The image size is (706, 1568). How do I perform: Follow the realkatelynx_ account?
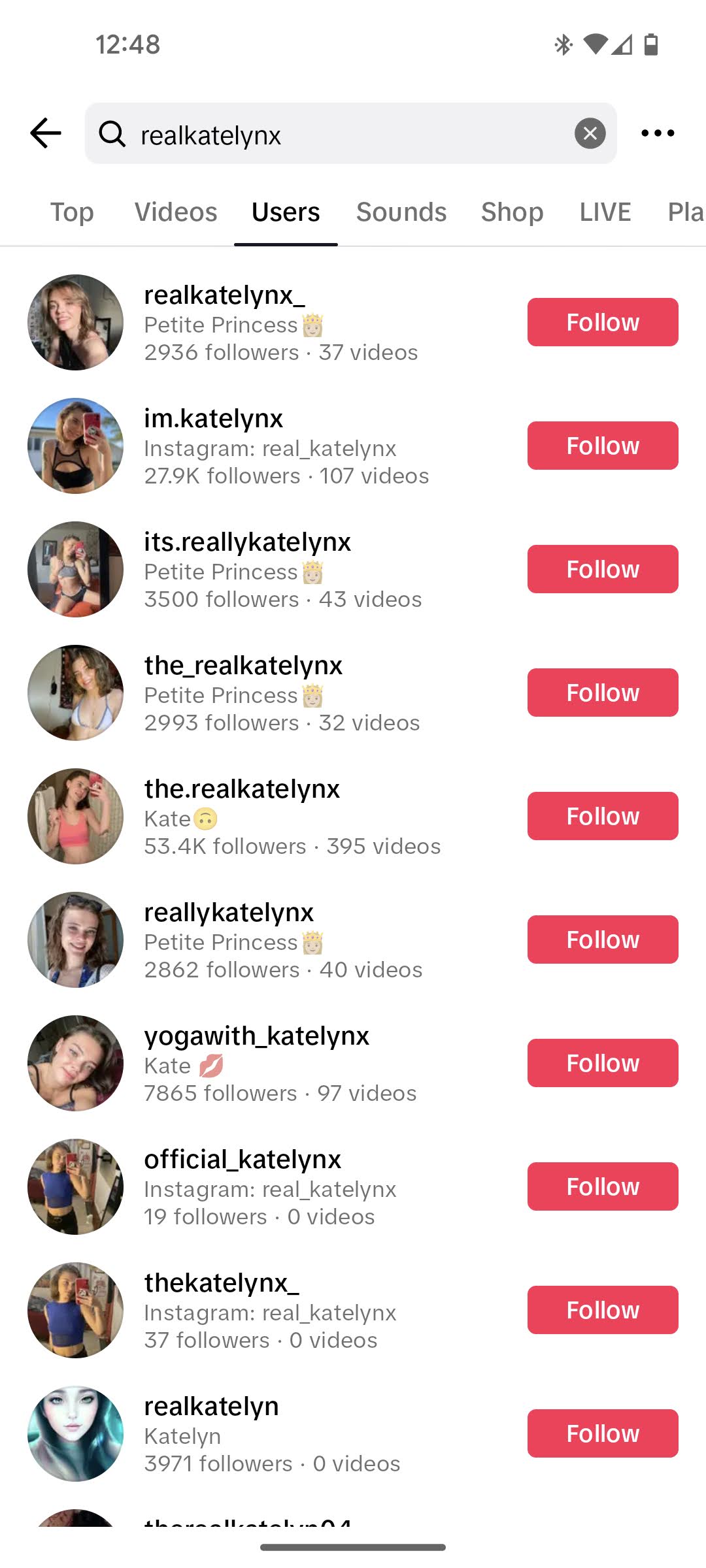tap(602, 322)
